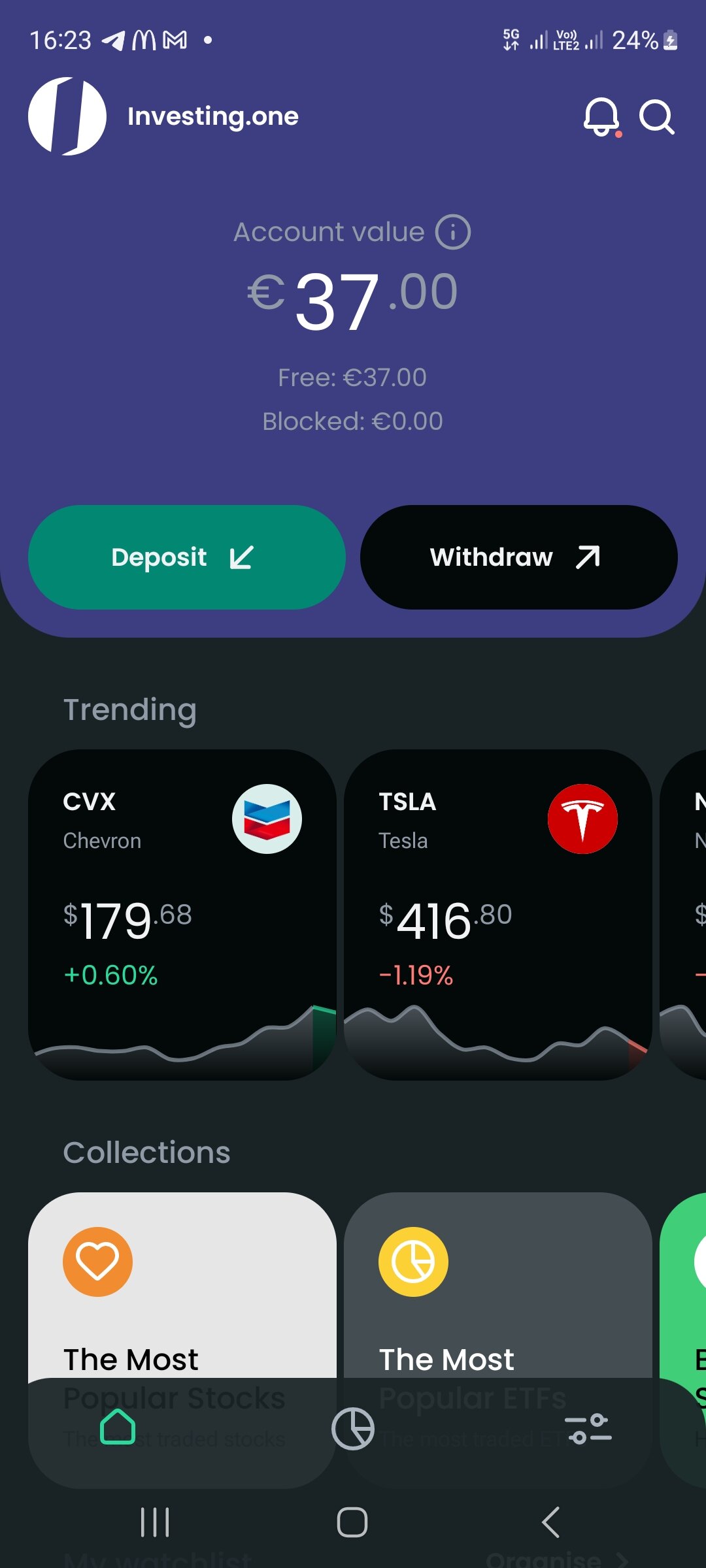The height and width of the screenshot is (1568, 706).
Task: Open the search icon
Action: click(656, 117)
